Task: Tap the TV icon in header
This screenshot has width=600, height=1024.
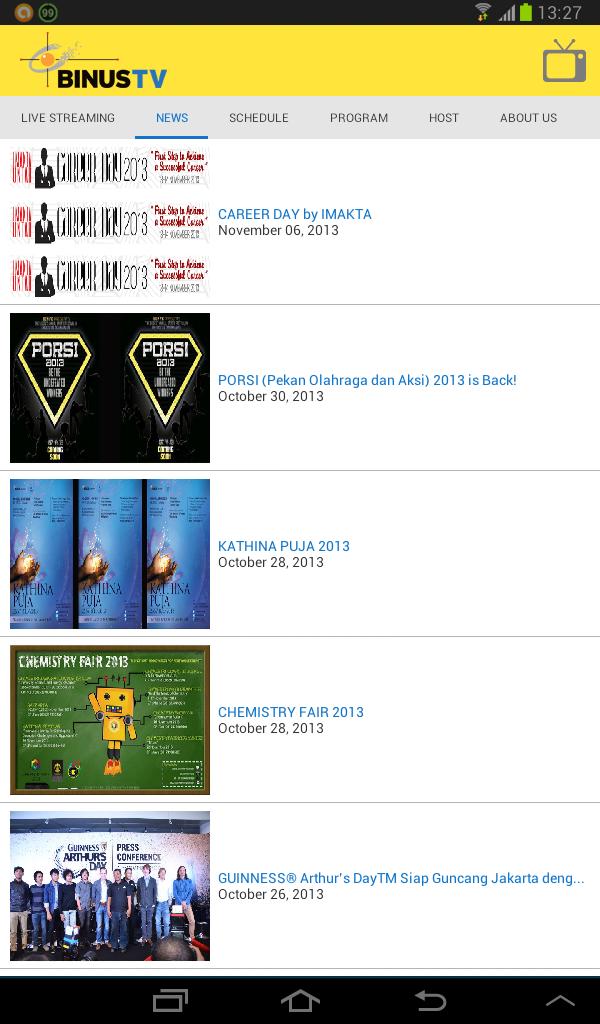Action: coord(564,61)
